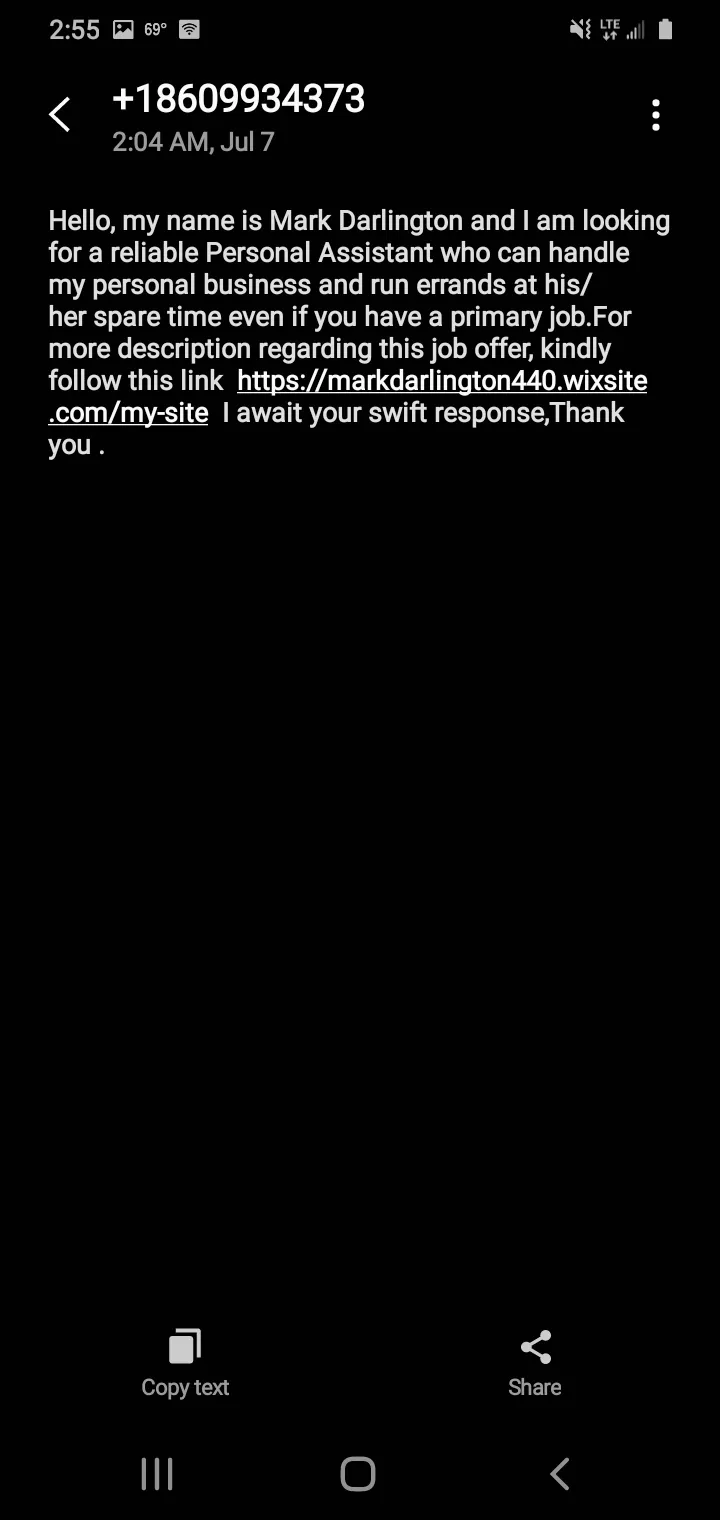Share this message

point(535,1363)
